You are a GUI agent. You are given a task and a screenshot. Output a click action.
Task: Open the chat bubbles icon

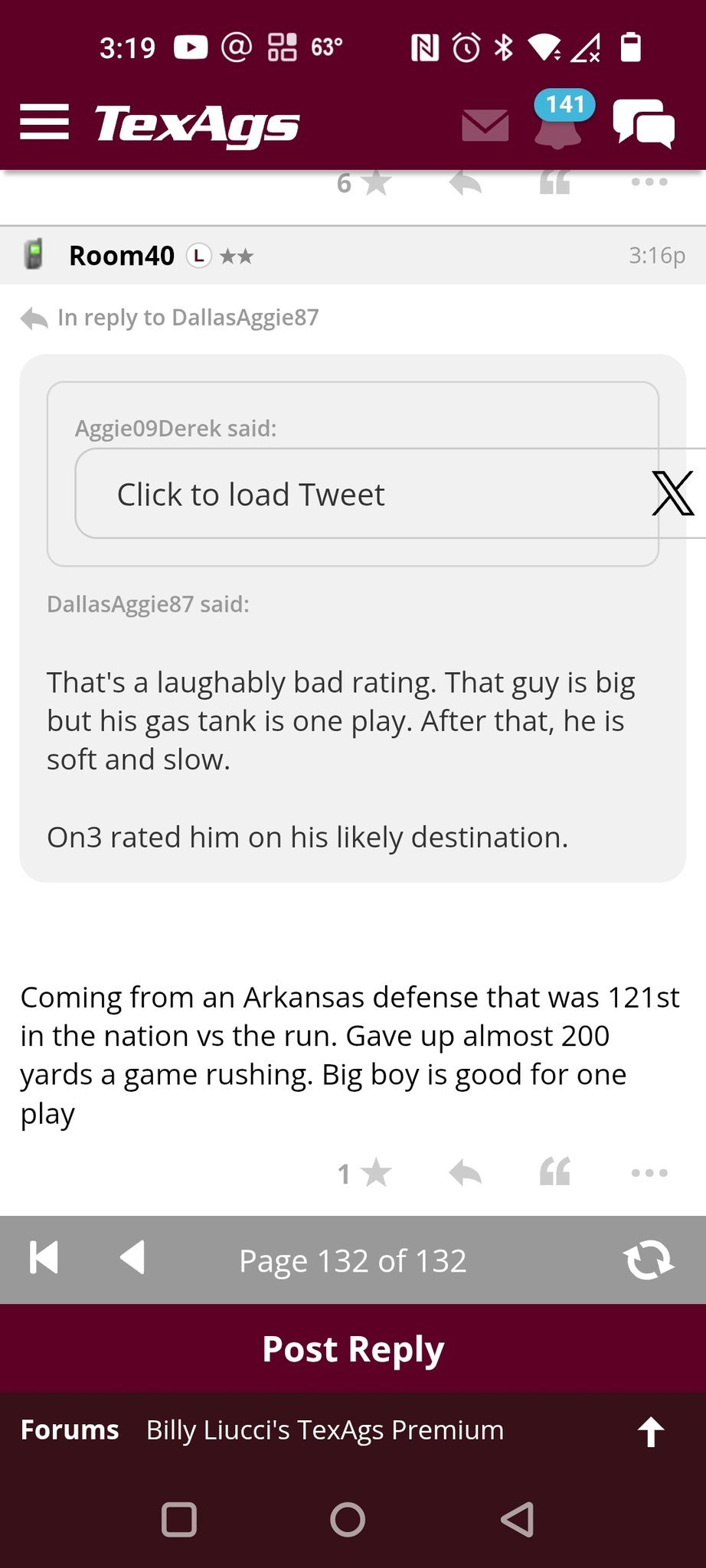[643, 122]
